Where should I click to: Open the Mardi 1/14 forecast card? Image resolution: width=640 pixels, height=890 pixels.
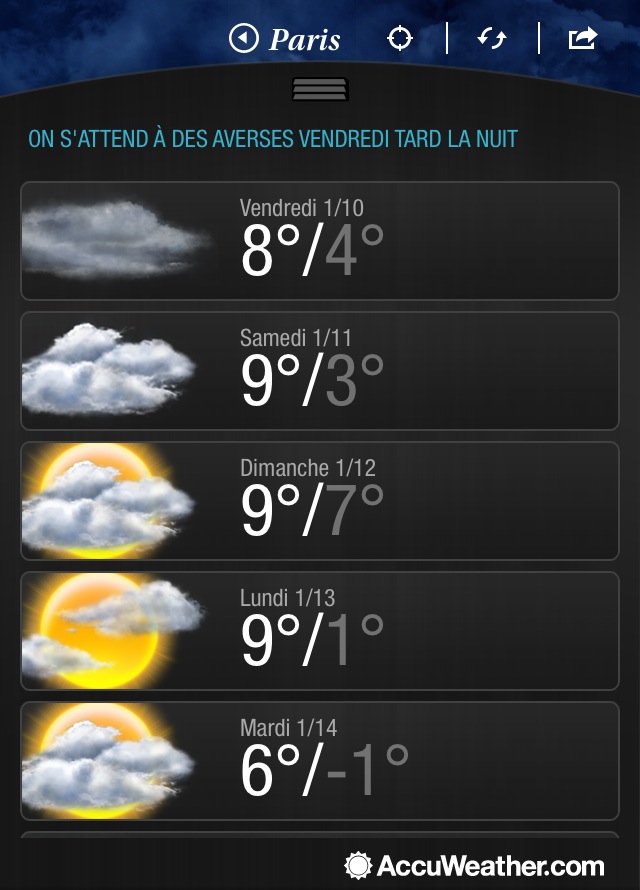pyautogui.click(x=320, y=761)
